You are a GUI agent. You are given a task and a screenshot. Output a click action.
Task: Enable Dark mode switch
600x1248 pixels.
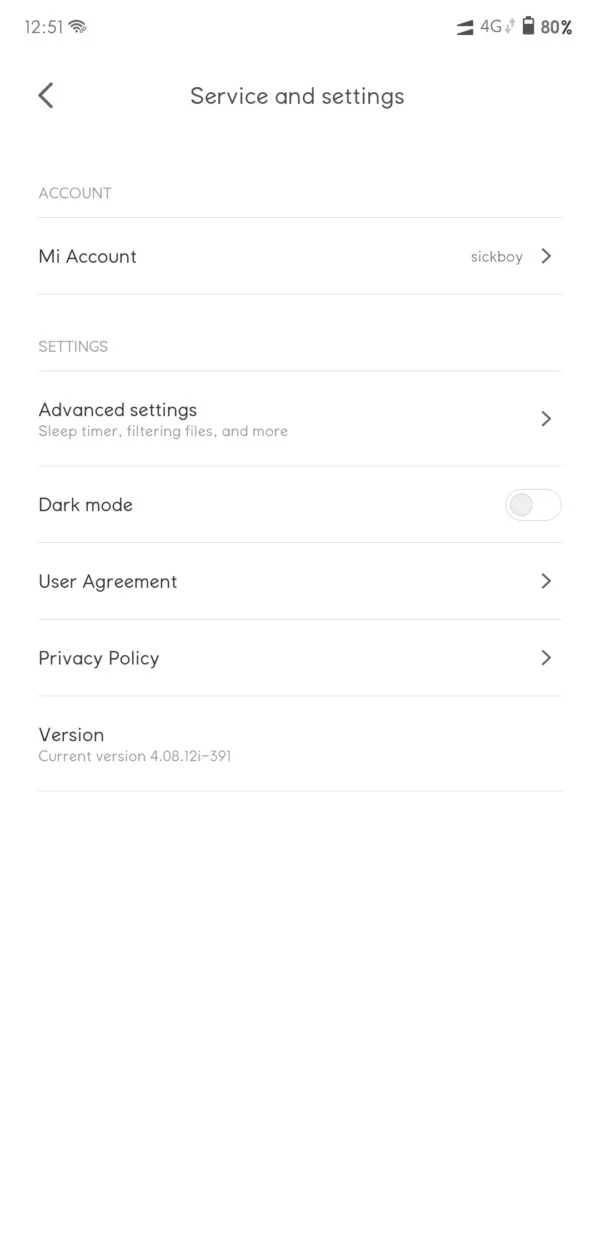pos(532,505)
